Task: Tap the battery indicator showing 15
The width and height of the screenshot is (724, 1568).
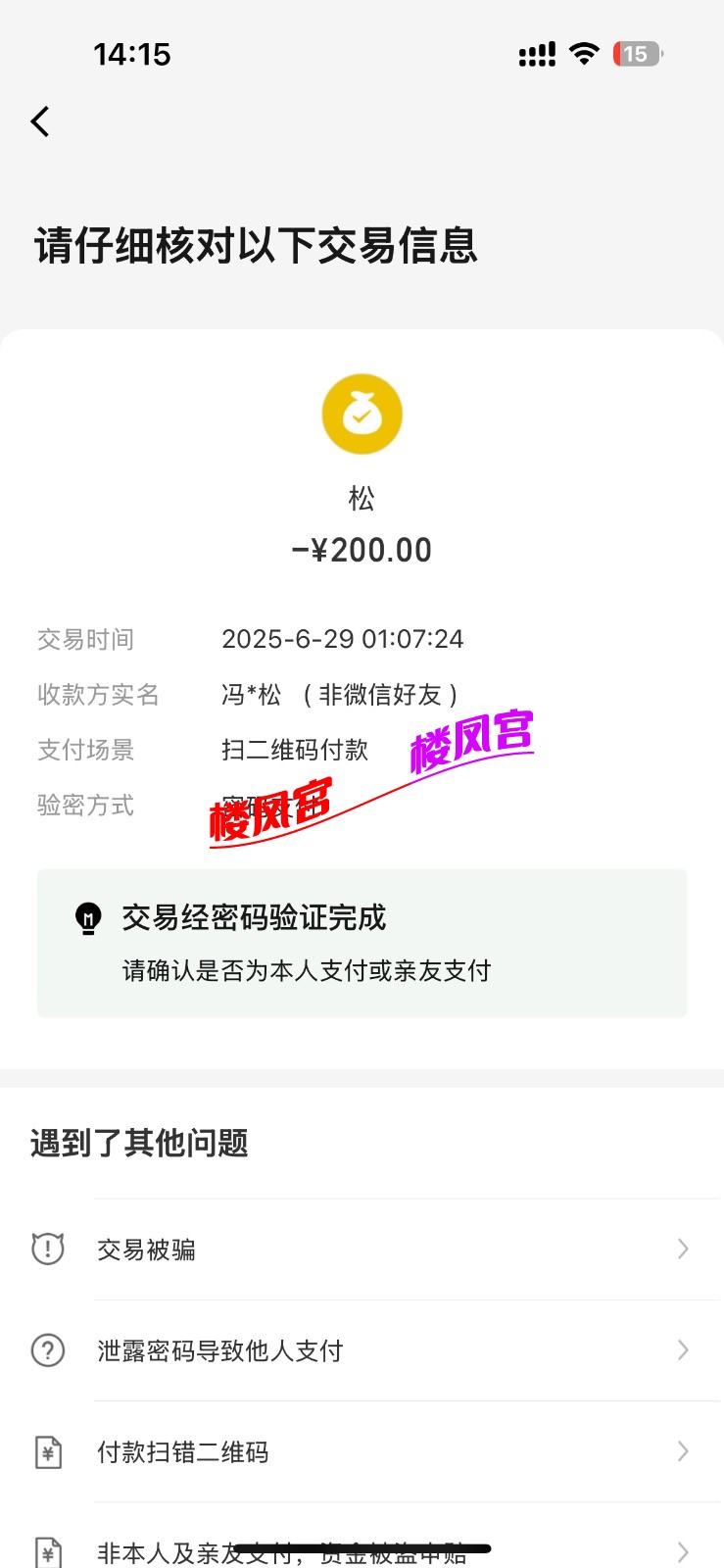Action: [637, 54]
